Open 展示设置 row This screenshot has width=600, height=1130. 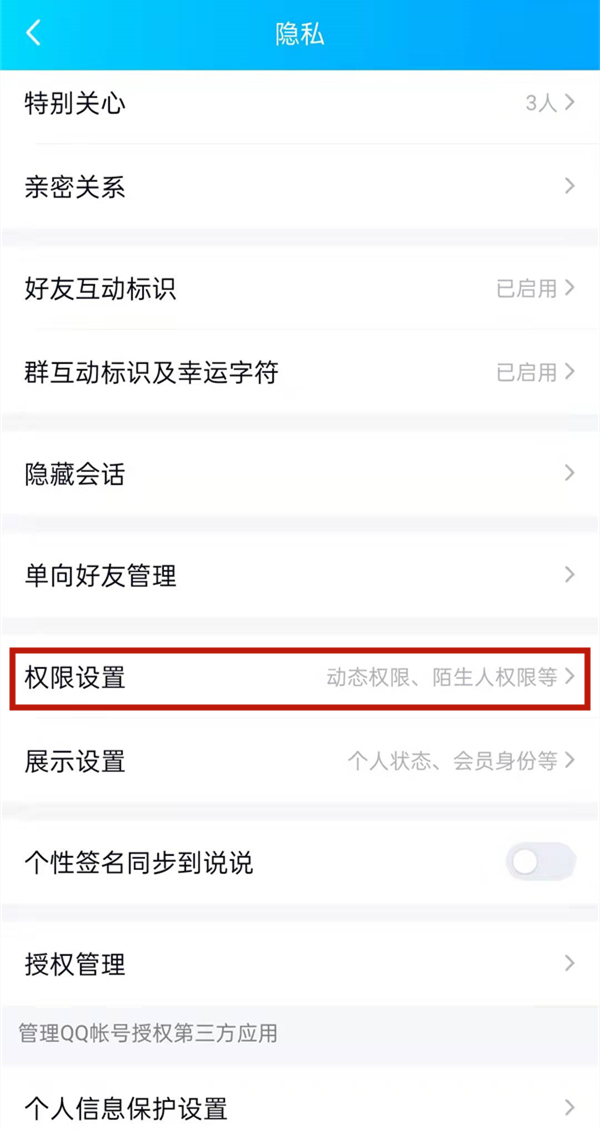(300, 761)
